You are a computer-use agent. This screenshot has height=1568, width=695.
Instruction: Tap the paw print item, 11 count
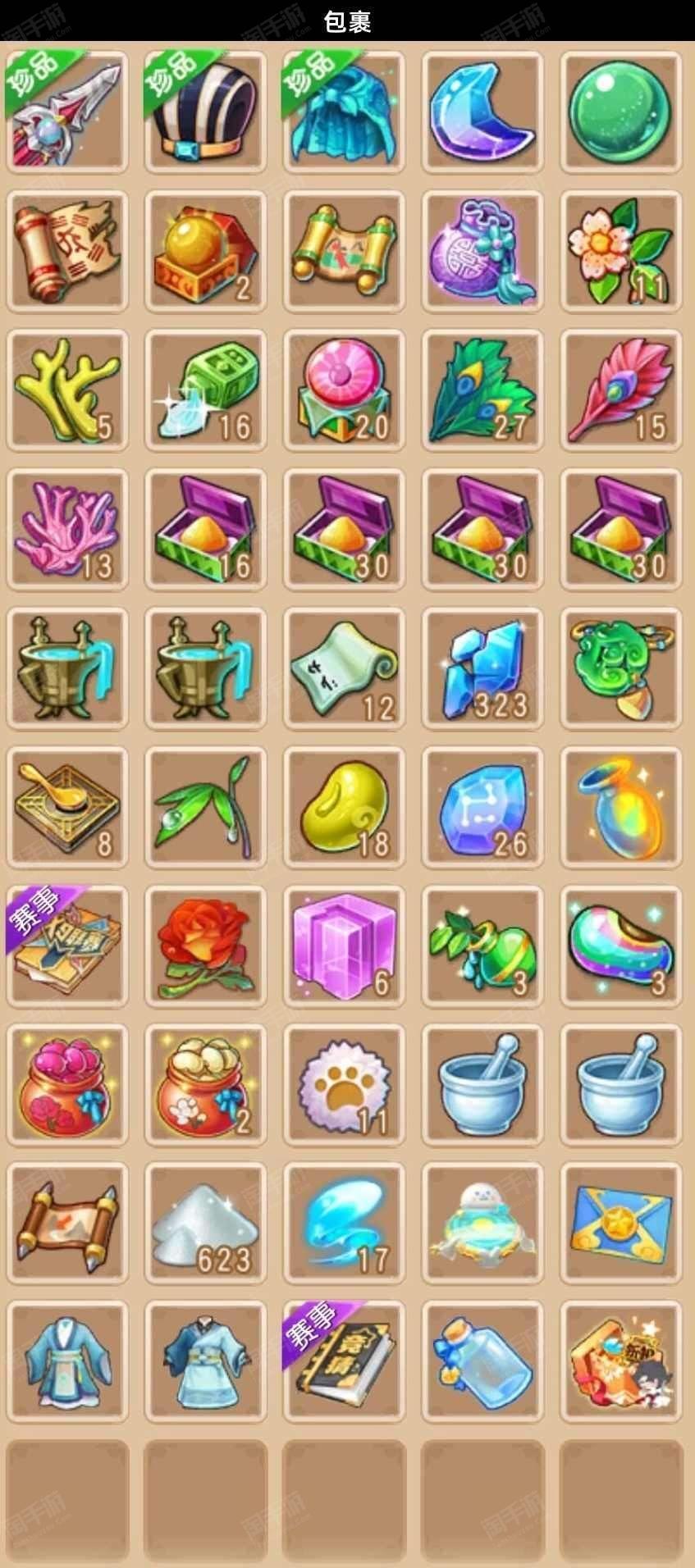345,1085
